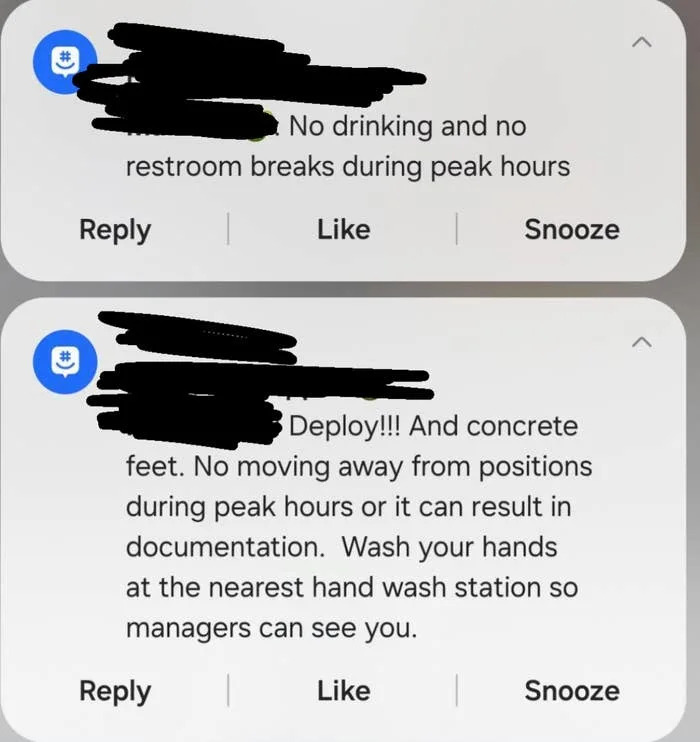The height and width of the screenshot is (742, 700).
Task: Like the "No drinking and no restroom breaks" message
Action: point(343,229)
